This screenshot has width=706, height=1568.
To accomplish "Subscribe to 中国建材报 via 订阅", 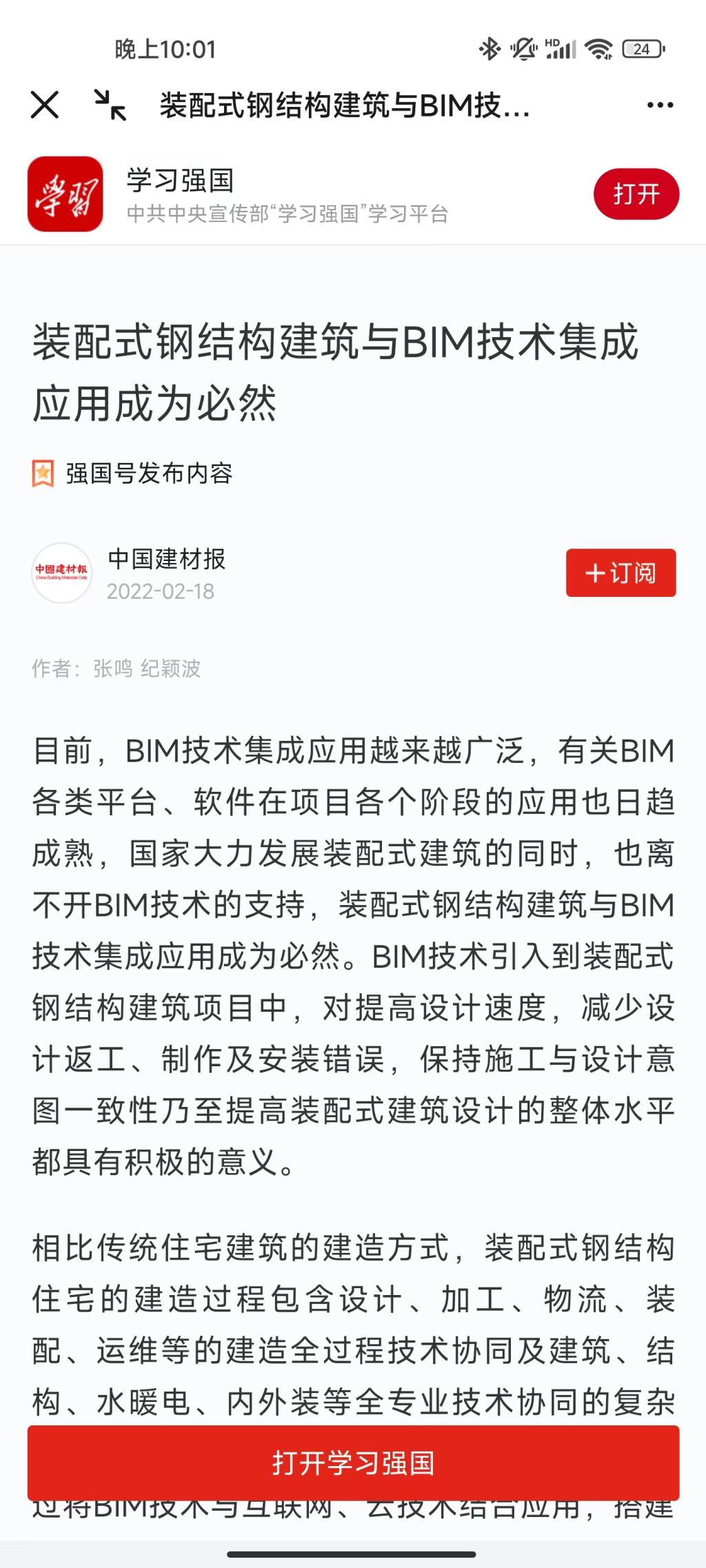I will click(x=621, y=573).
